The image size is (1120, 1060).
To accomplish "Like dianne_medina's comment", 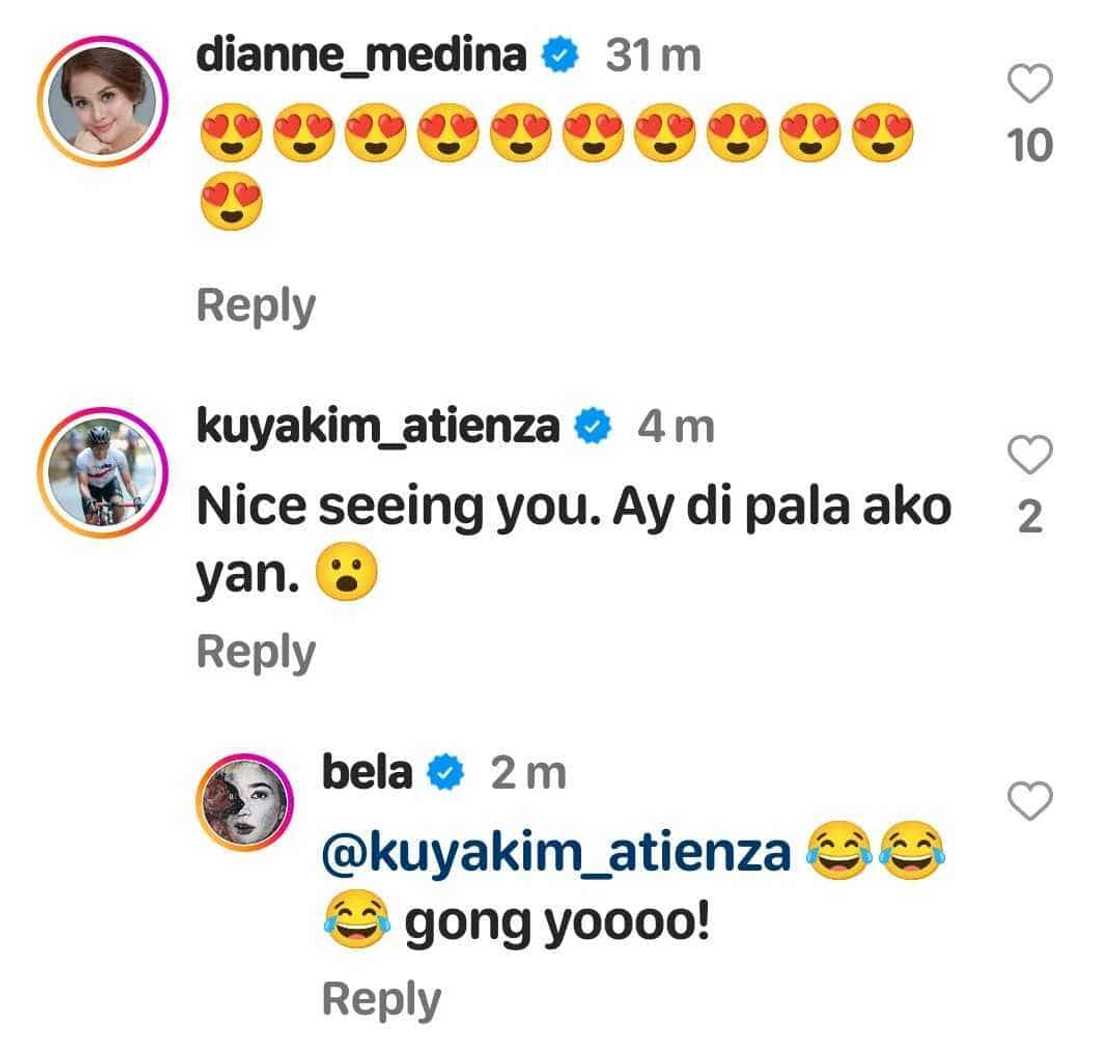I will coord(1030,84).
